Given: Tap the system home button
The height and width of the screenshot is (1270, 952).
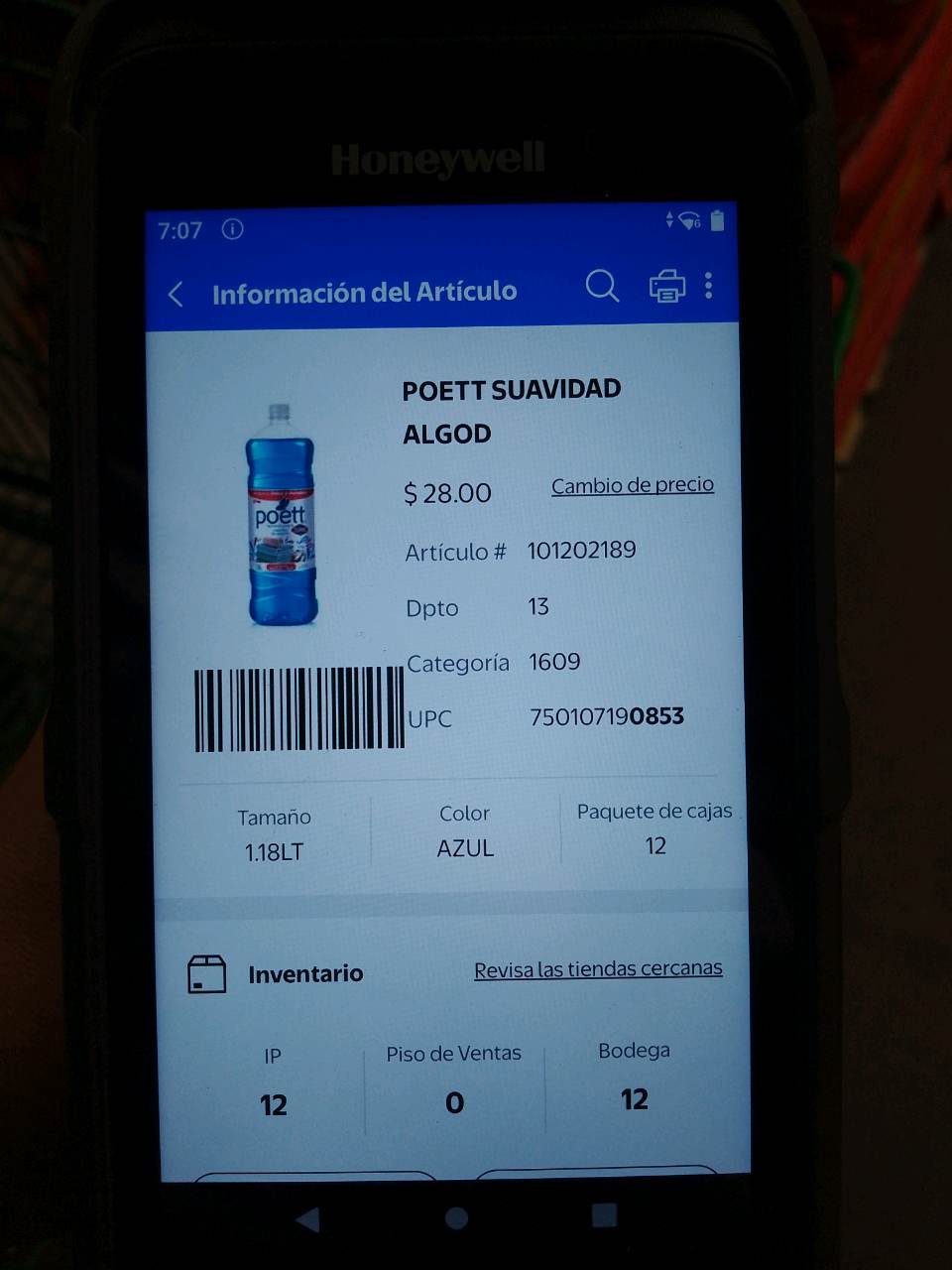Looking at the screenshot, I should (456, 1217).
